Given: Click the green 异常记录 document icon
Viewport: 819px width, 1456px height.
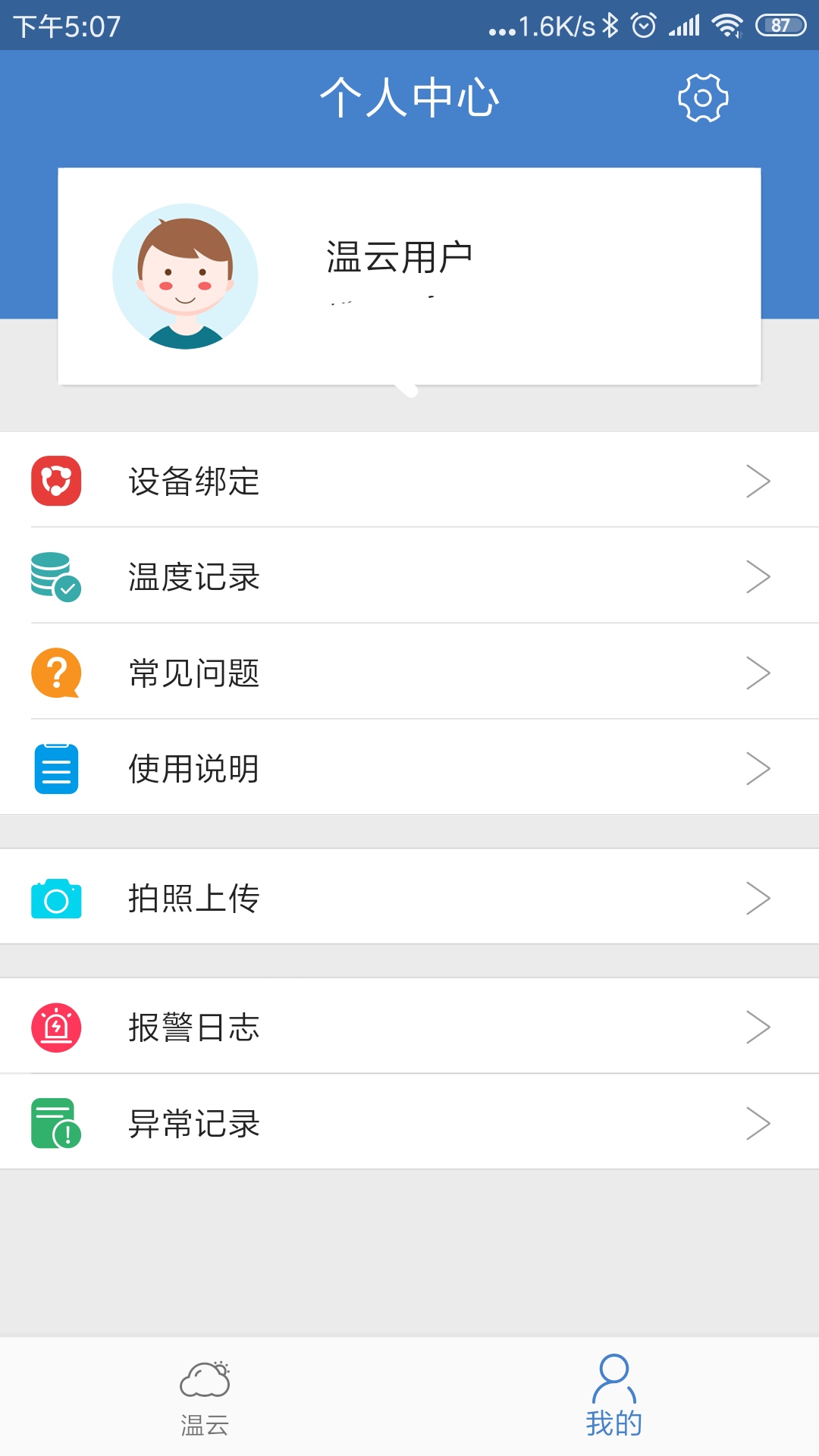Looking at the screenshot, I should 55,1122.
